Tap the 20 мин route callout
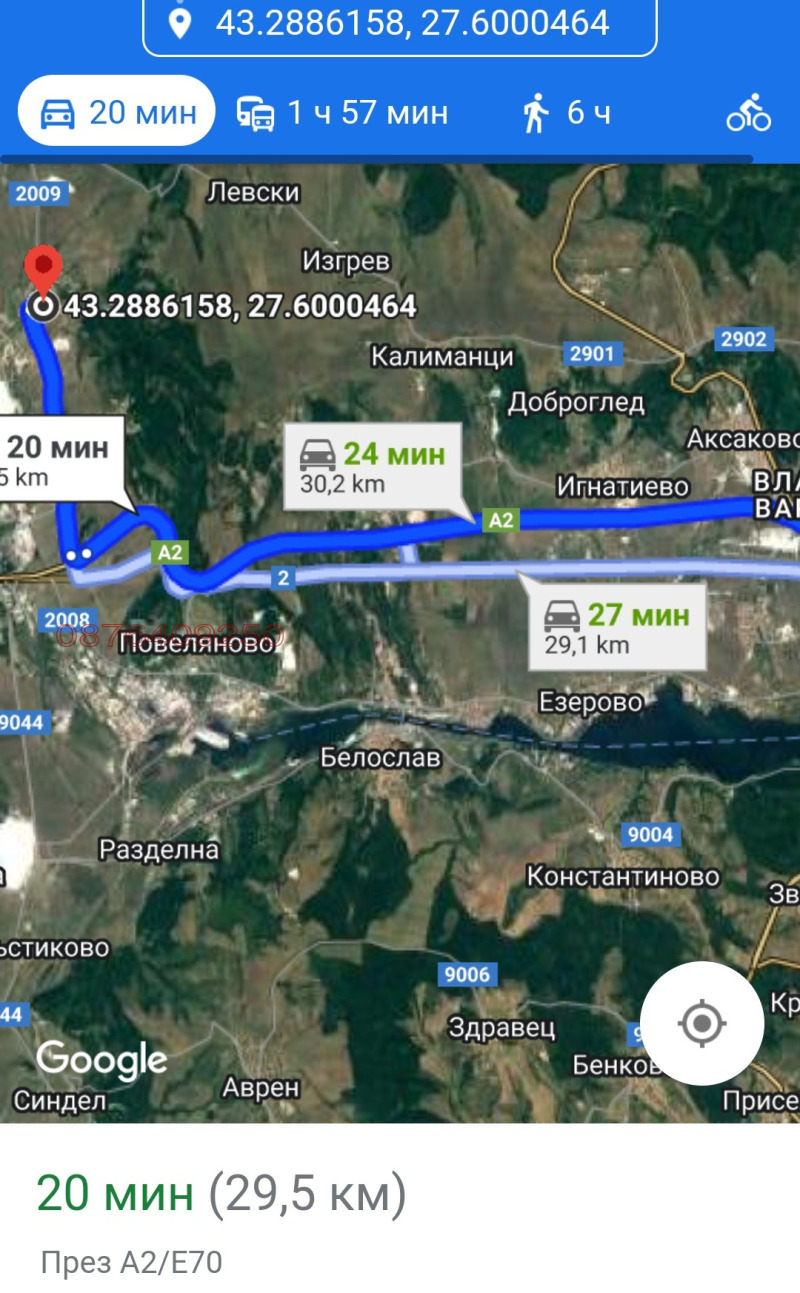The height and width of the screenshot is (1293, 800). pyautogui.click(x=62, y=460)
